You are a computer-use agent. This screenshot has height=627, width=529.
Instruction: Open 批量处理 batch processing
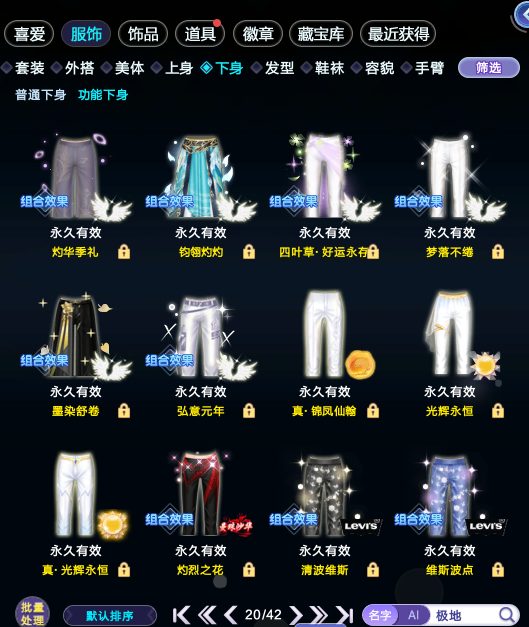[32, 614]
